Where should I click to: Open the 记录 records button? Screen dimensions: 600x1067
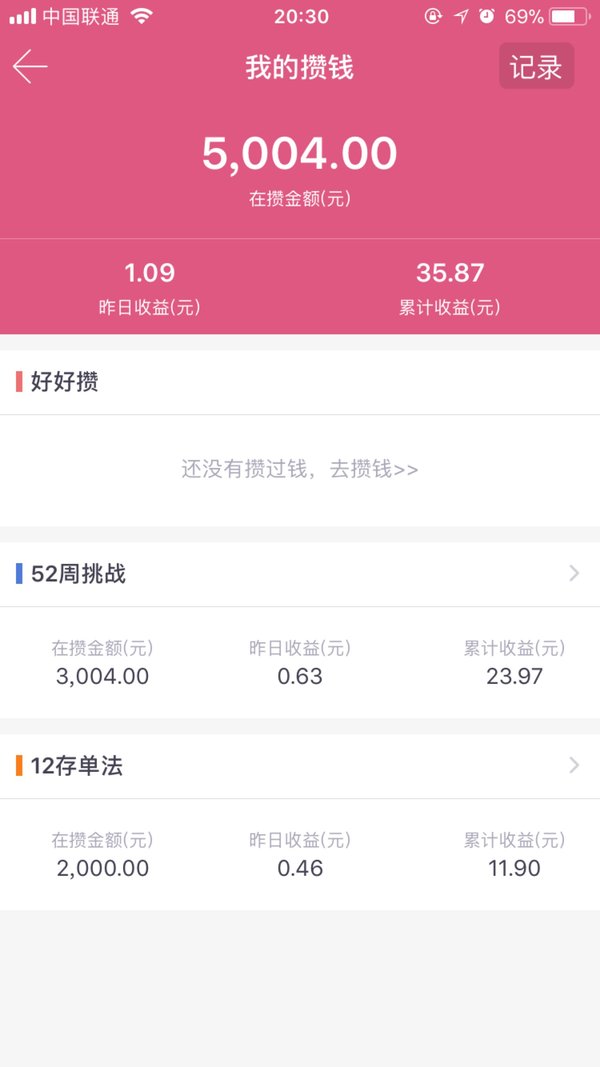pyautogui.click(x=536, y=66)
